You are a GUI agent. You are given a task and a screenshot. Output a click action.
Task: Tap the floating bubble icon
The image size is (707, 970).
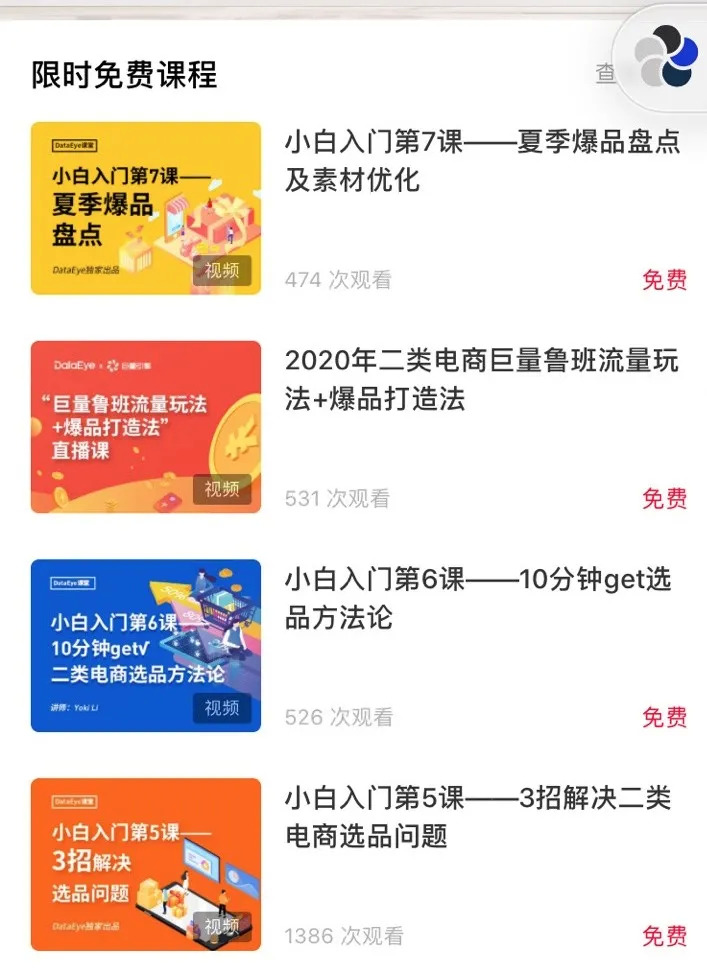(x=664, y=56)
